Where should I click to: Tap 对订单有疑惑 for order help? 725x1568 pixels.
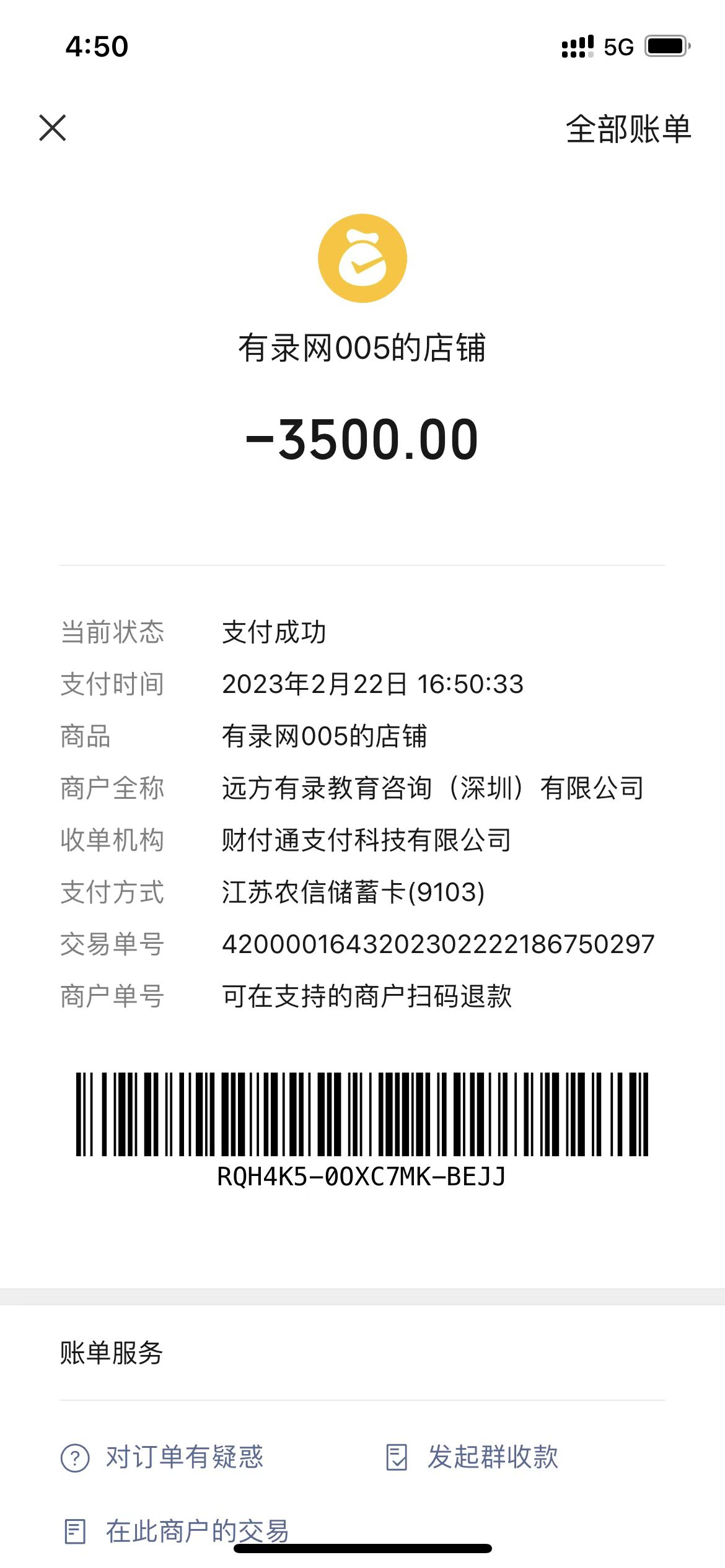point(163,1457)
